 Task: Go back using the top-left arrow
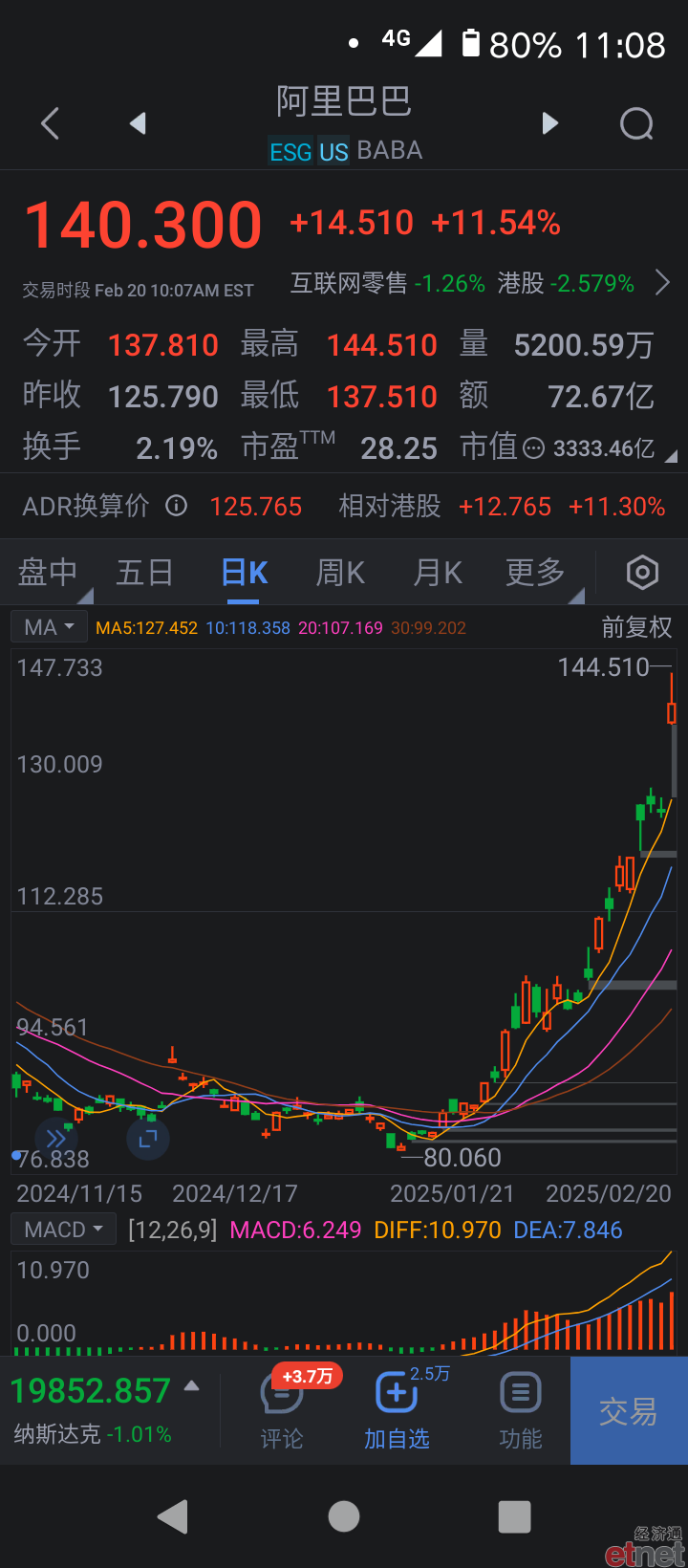[x=51, y=123]
